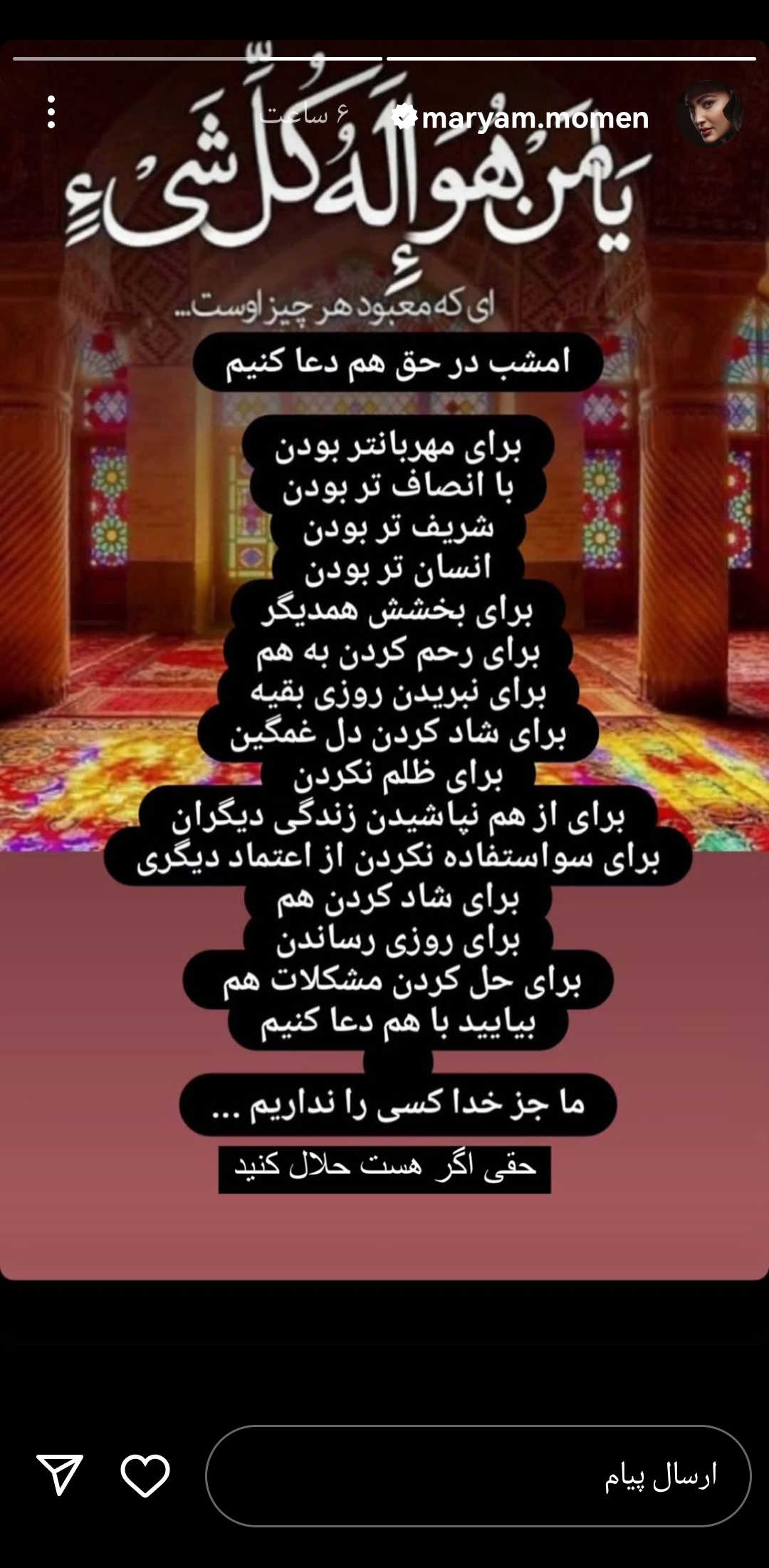Open the story options three-dot menu
The image size is (769, 1568).
coord(51,113)
